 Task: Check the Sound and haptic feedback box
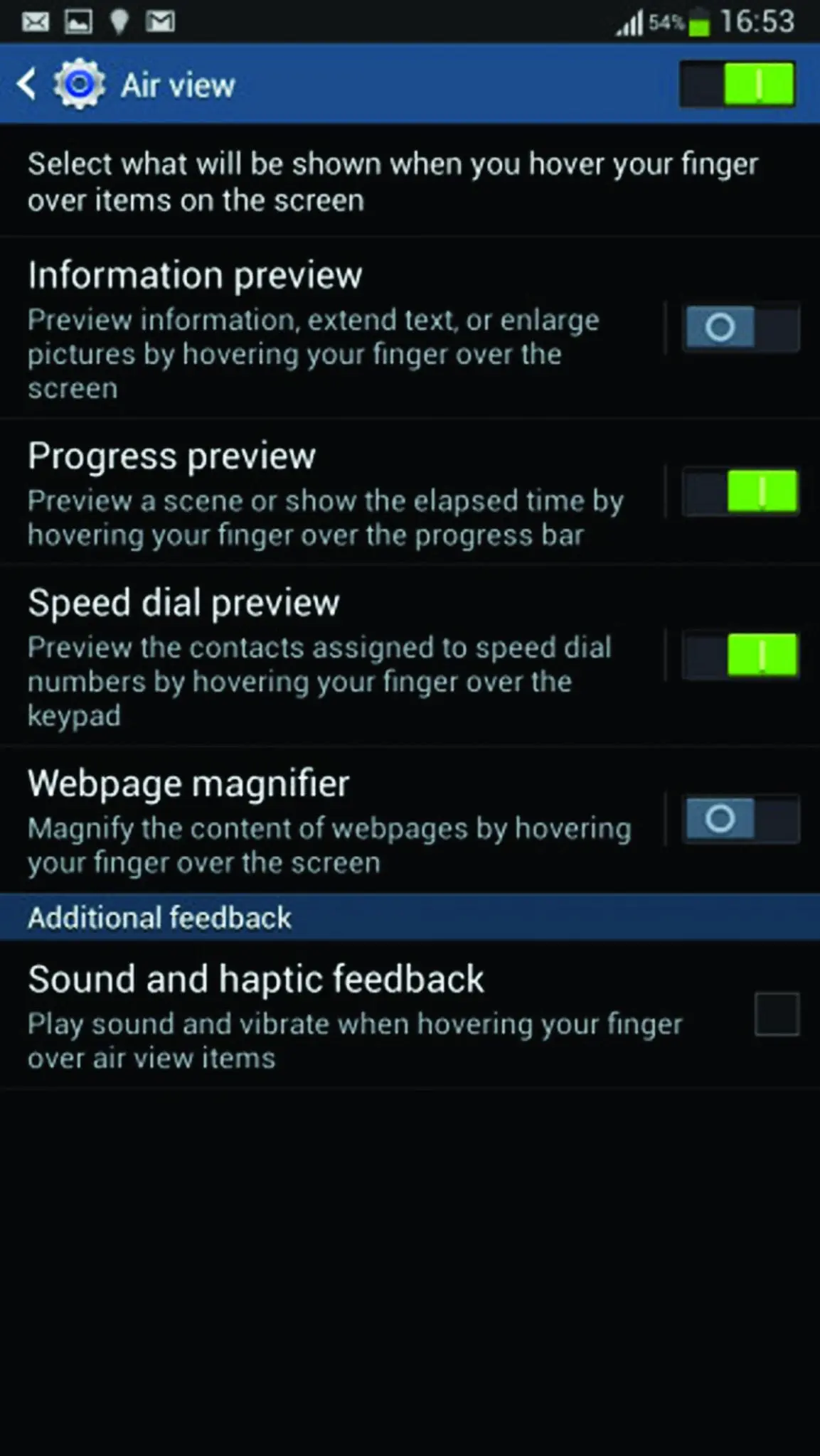777,1014
